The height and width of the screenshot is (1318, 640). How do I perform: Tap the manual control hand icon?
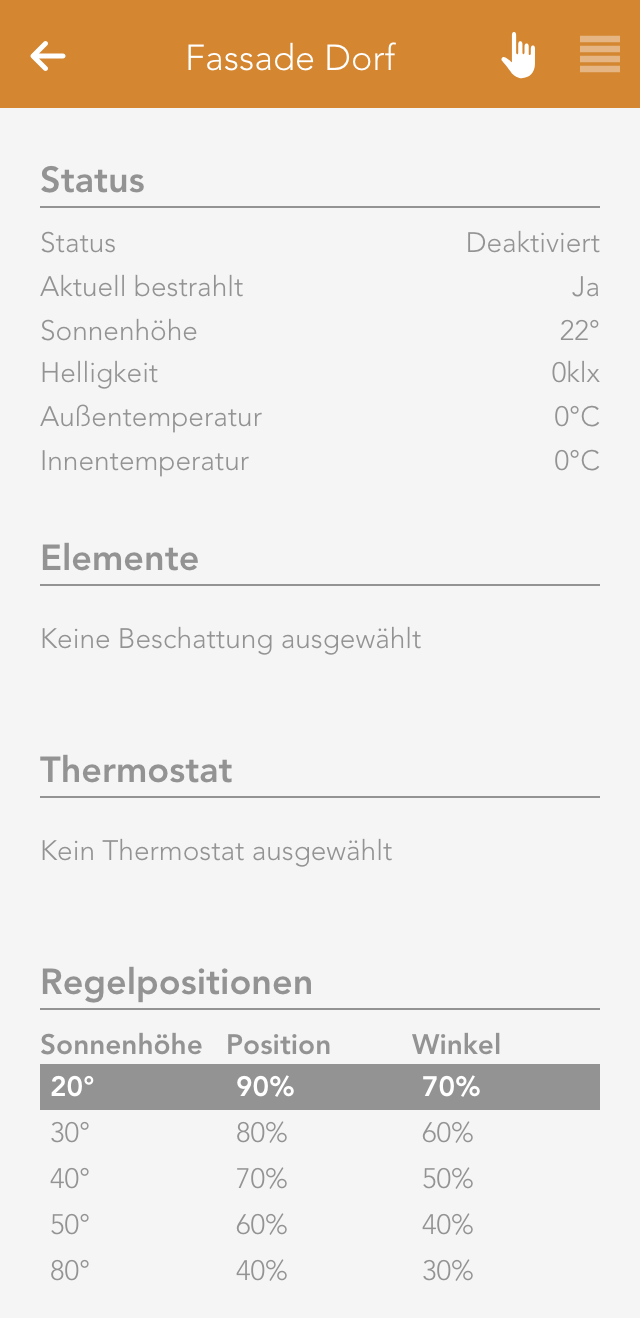click(x=519, y=56)
